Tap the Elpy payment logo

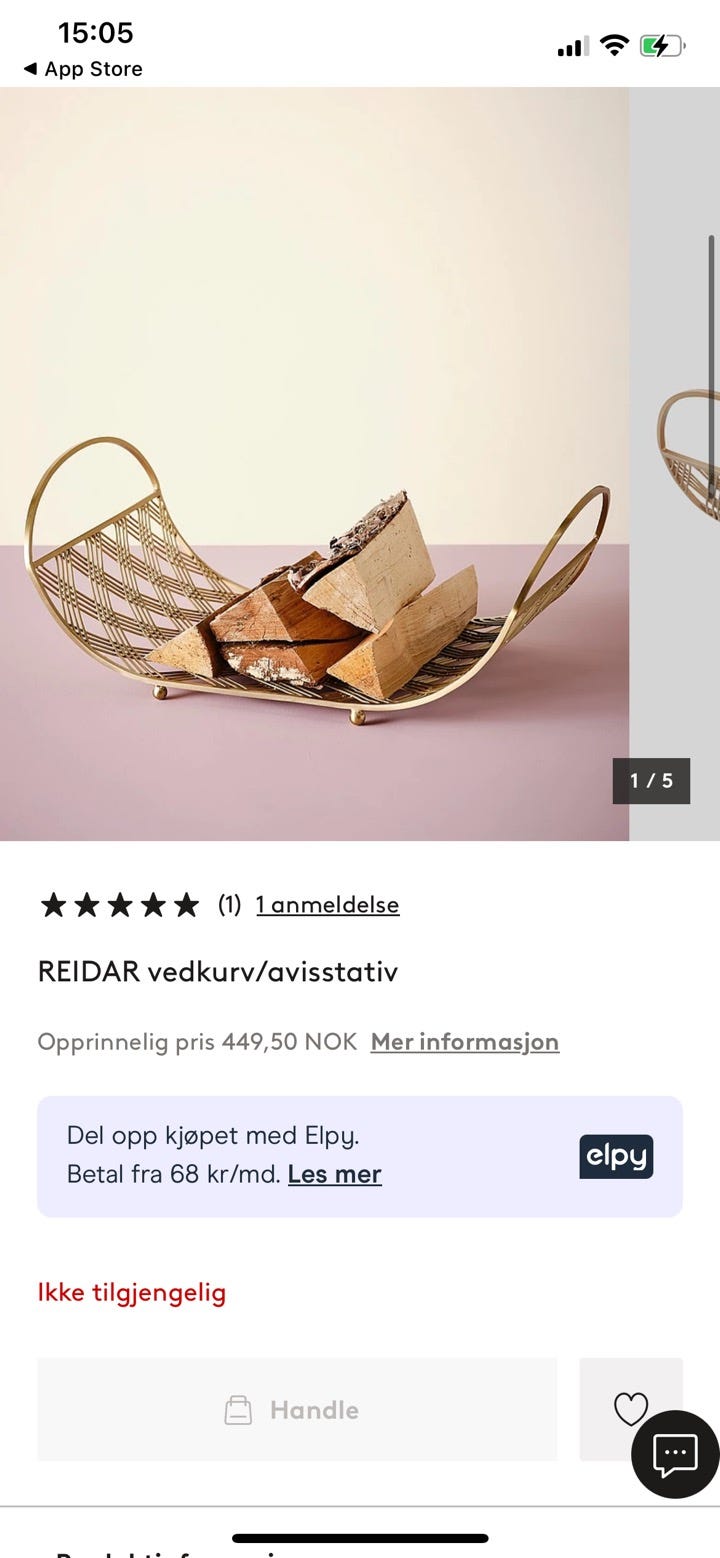point(615,1157)
